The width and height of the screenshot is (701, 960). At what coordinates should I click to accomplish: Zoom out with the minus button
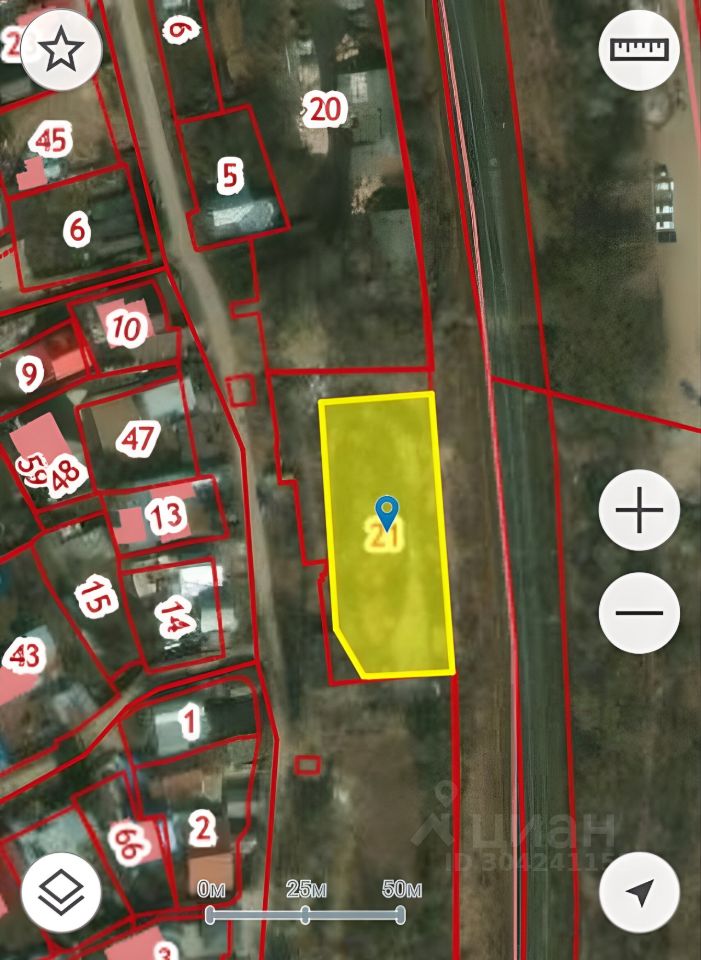(639, 612)
